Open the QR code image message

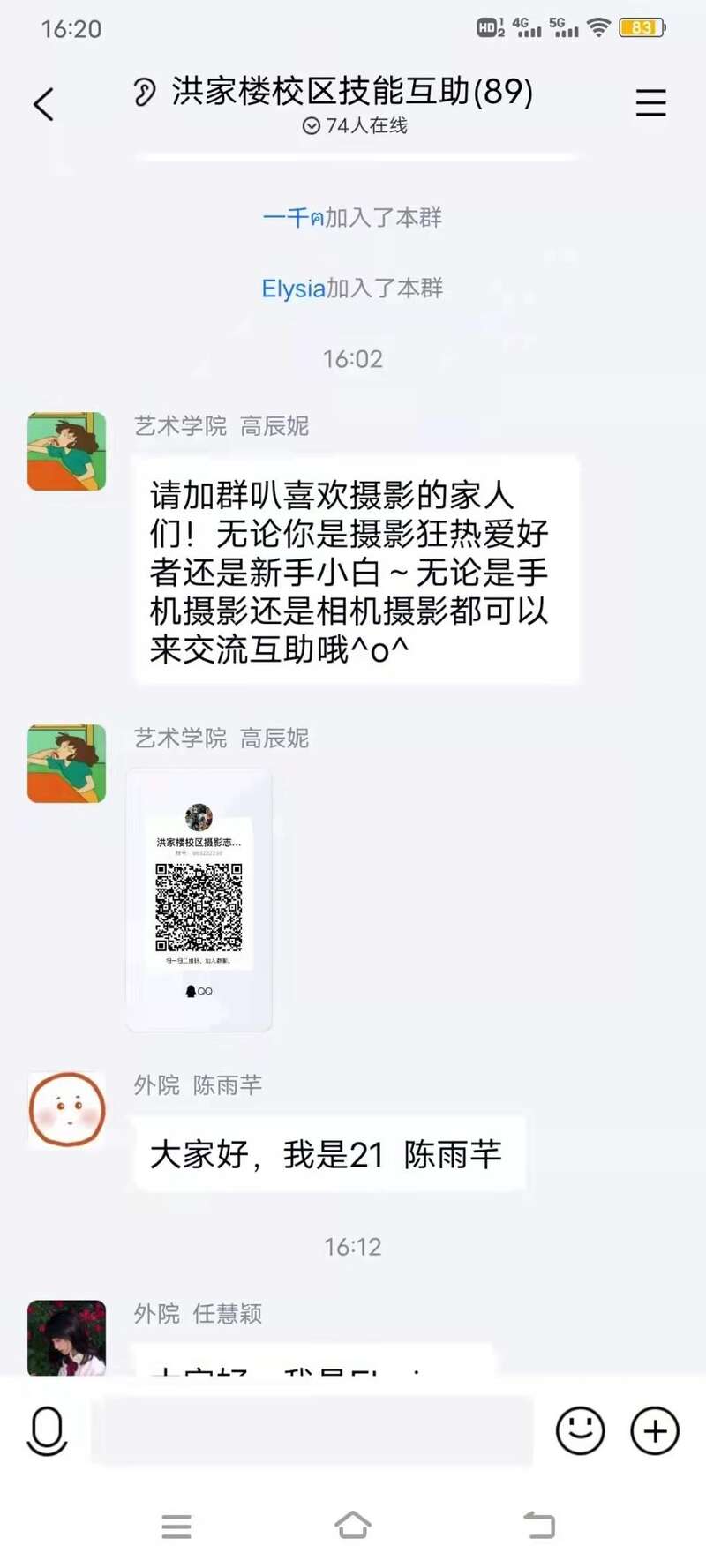199,899
